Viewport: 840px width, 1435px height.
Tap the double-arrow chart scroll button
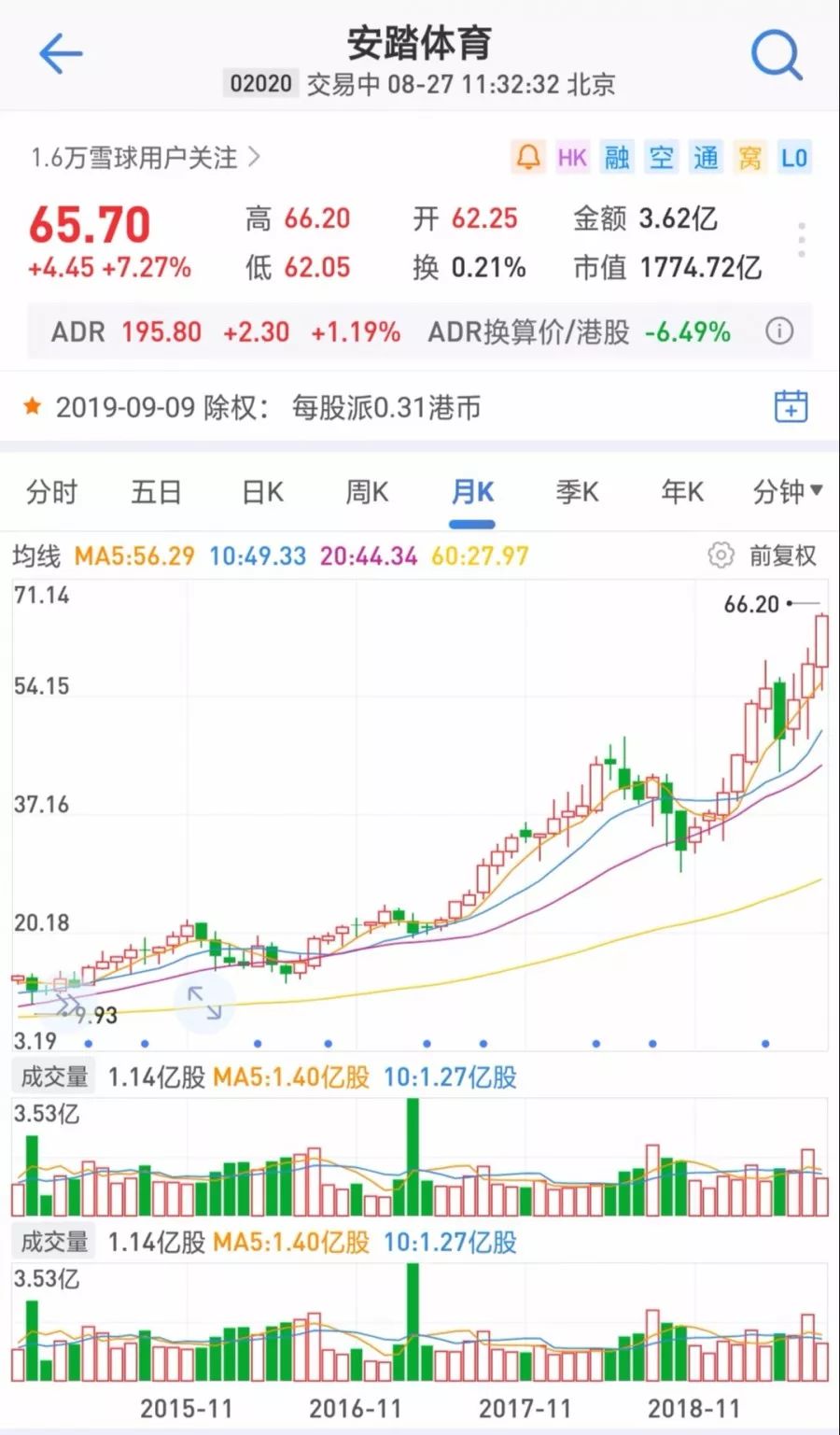pyautogui.click(x=66, y=1004)
